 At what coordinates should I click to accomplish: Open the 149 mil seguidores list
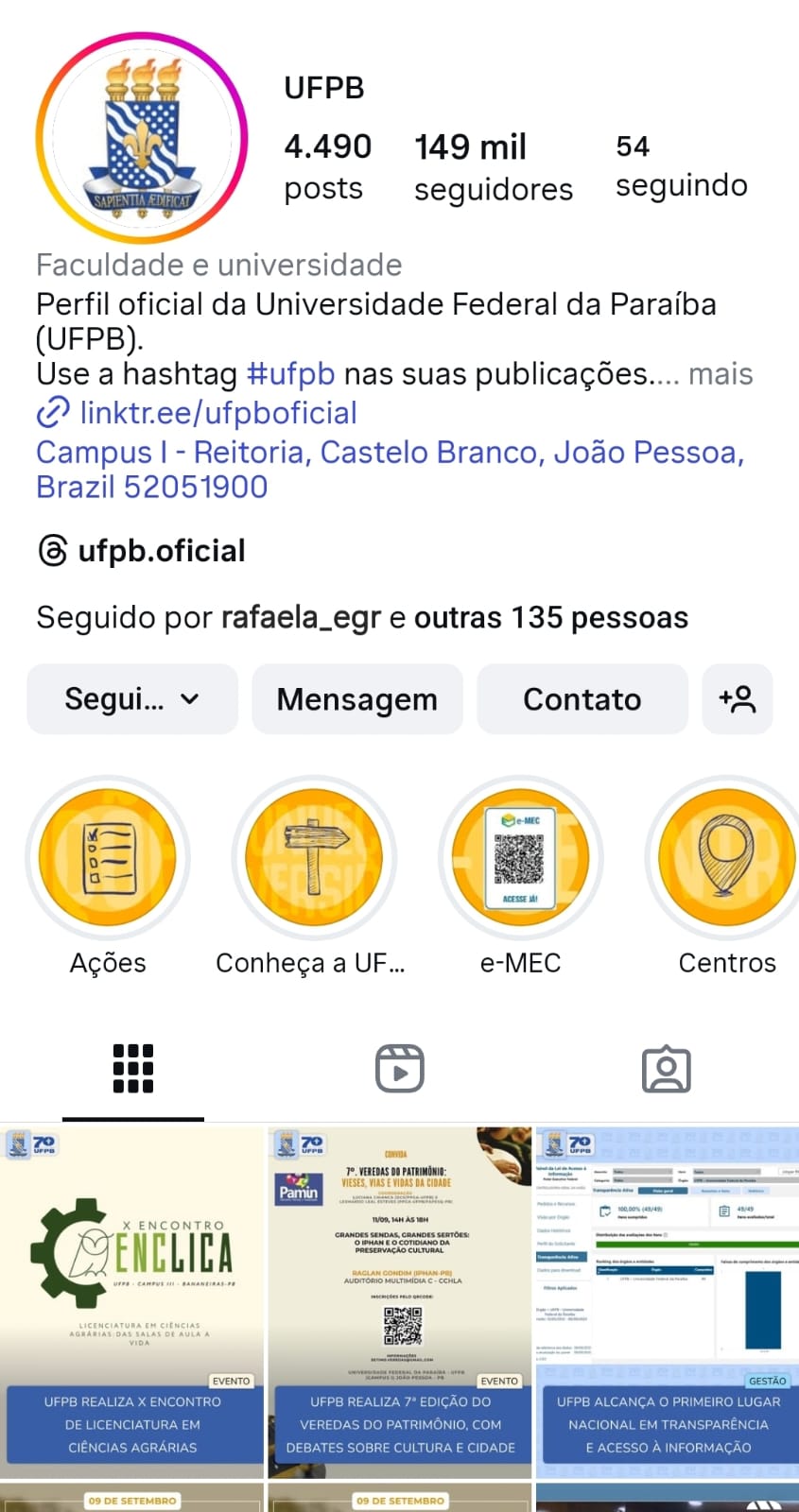(x=493, y=167)
